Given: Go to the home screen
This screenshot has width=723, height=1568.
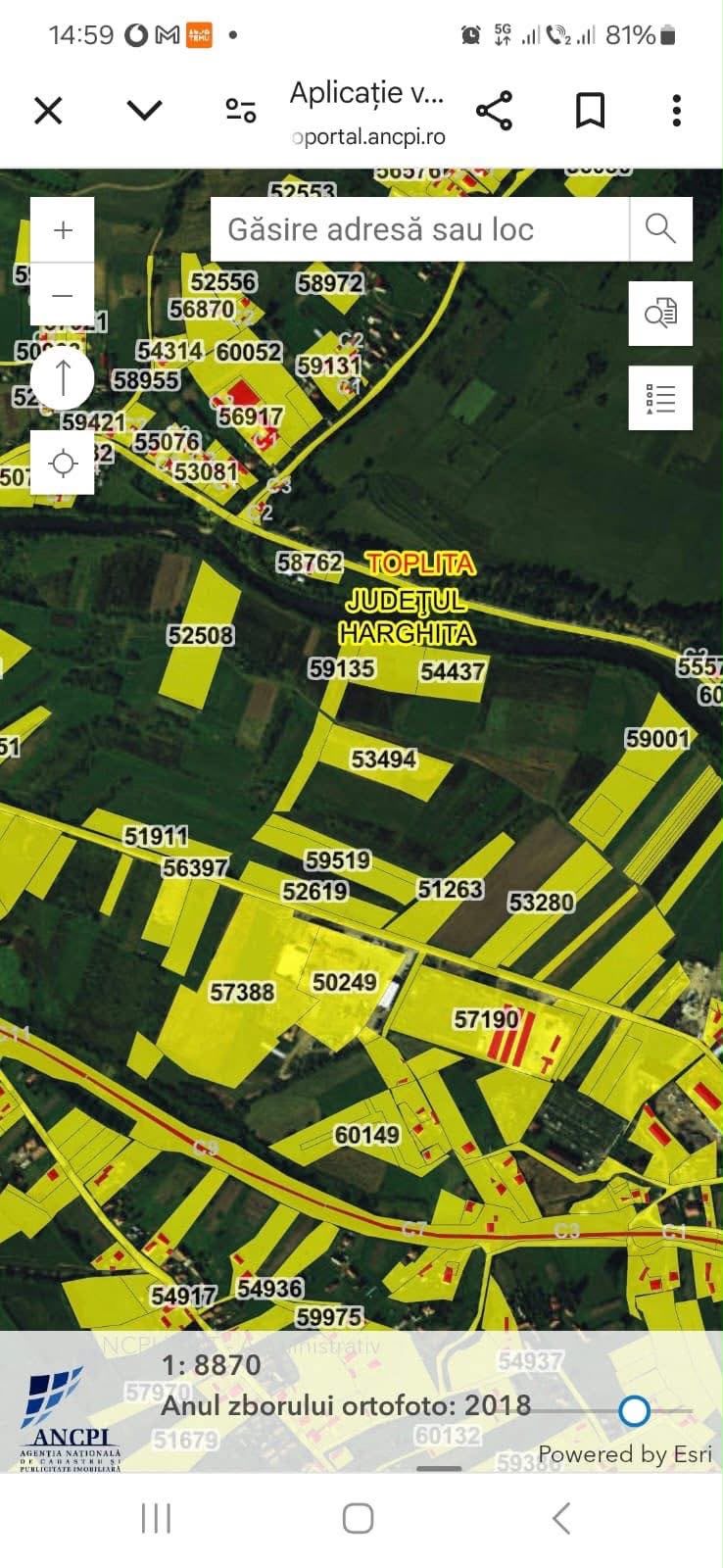Looking at the screenshot, I should [x=358, y=1519].
